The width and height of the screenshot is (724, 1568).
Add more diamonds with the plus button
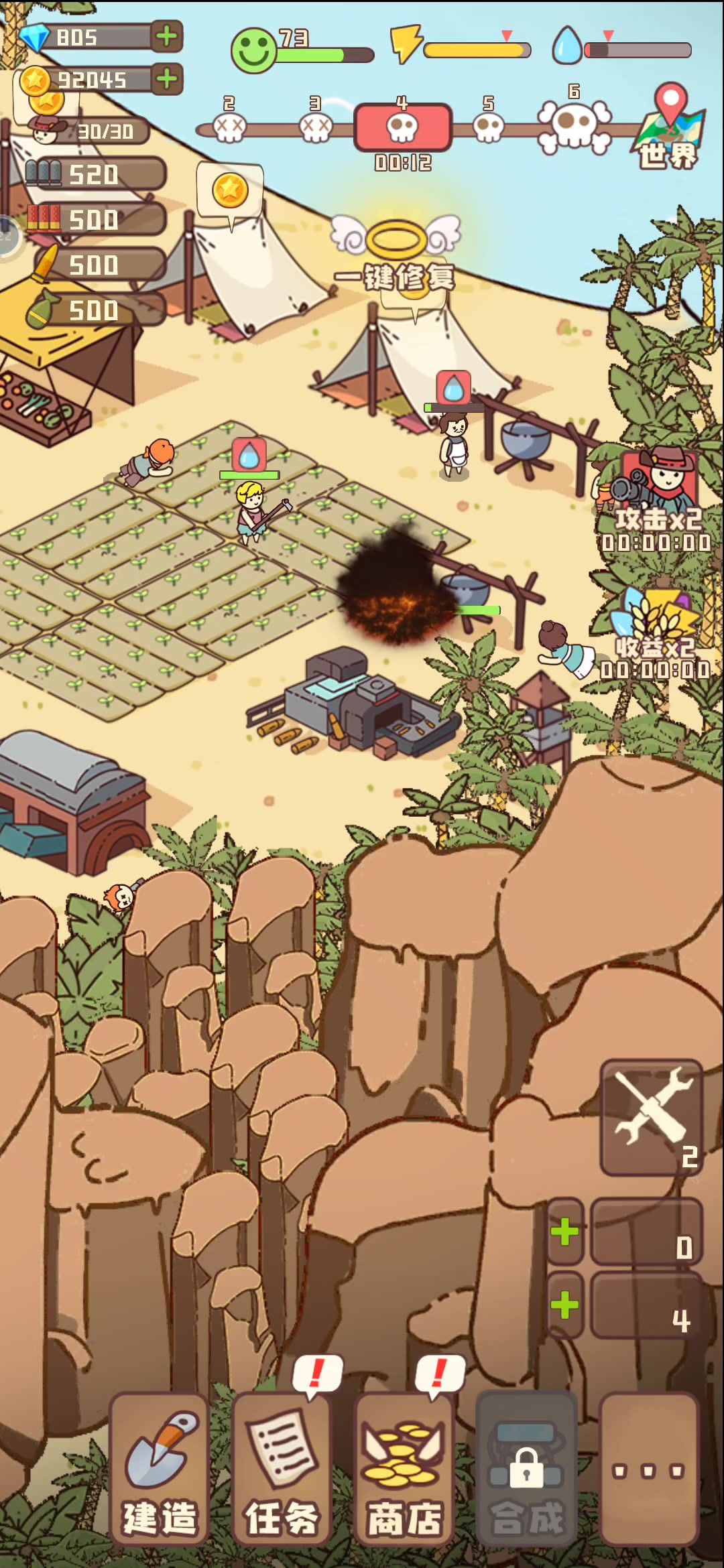tap(167, 36)
